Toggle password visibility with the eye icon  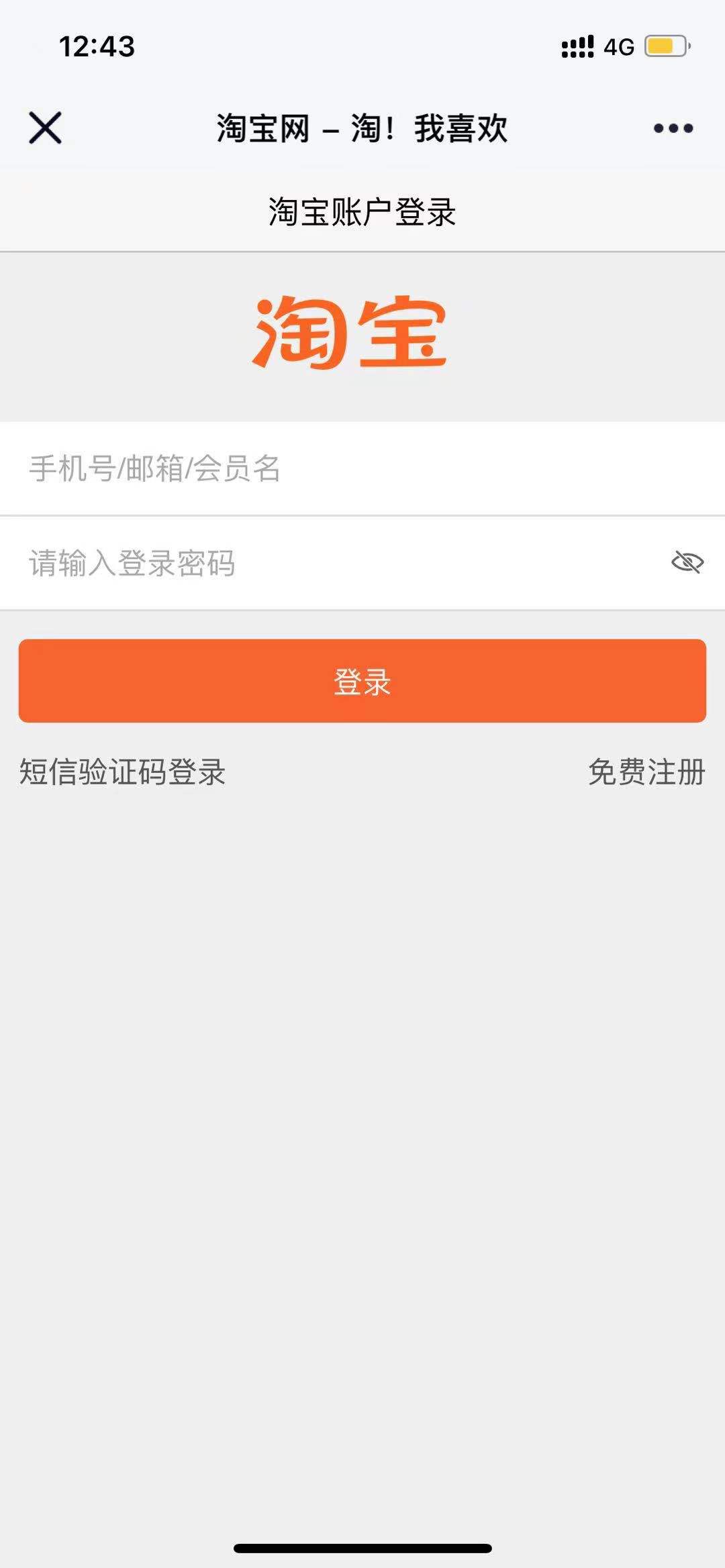pos(686,564)
